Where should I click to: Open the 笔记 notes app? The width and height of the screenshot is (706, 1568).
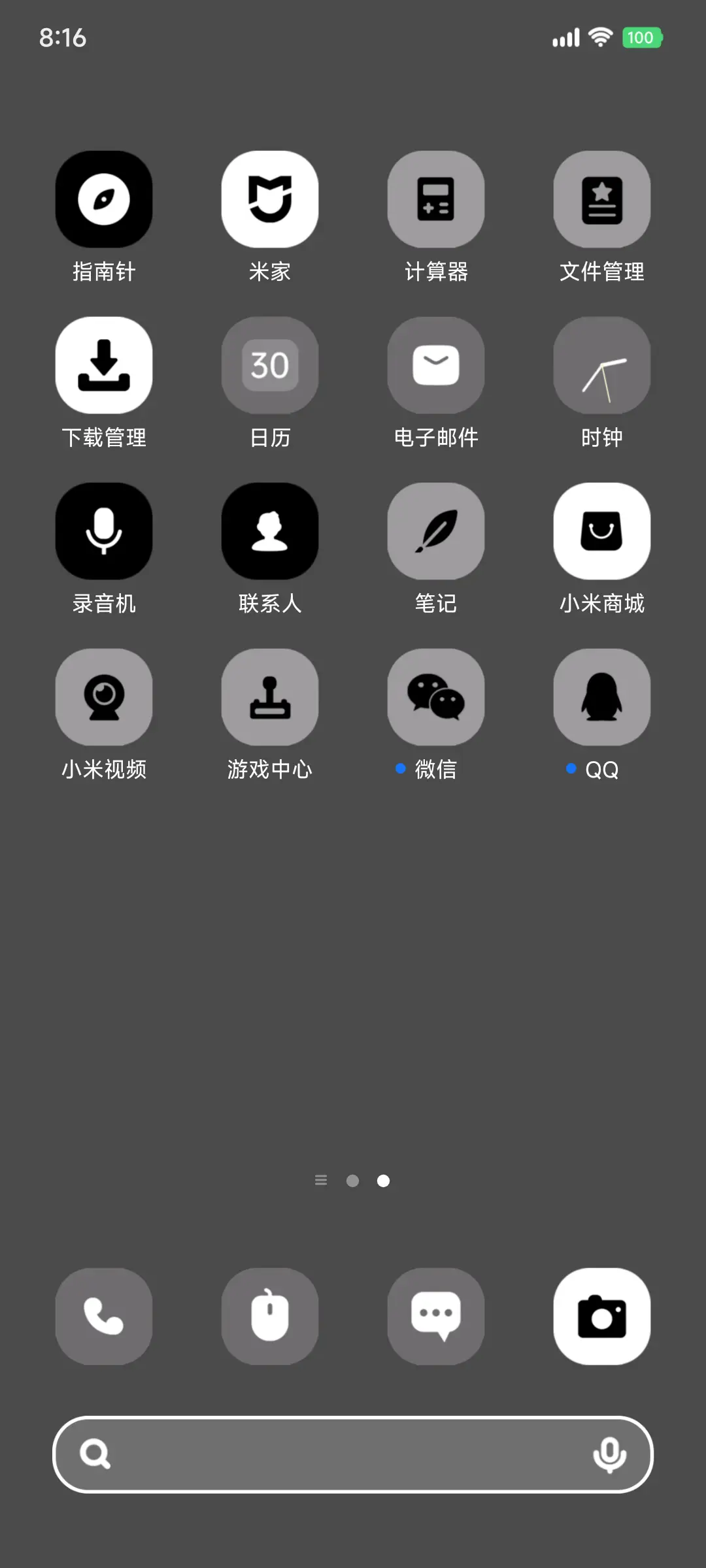click(436, 531)
